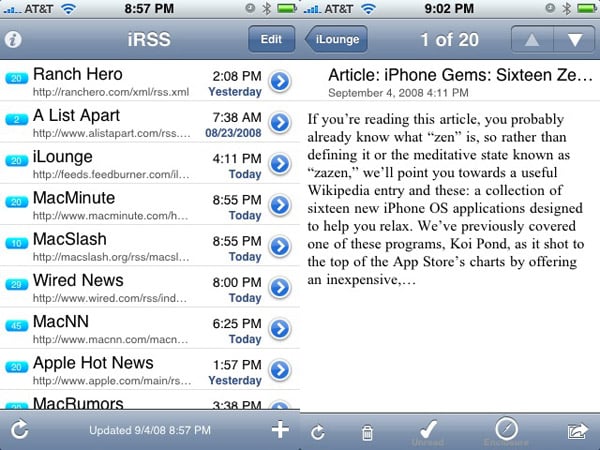Viewport: 600px width, 450px height.
Task: Go to next article with down arrow
Action: 573,40
